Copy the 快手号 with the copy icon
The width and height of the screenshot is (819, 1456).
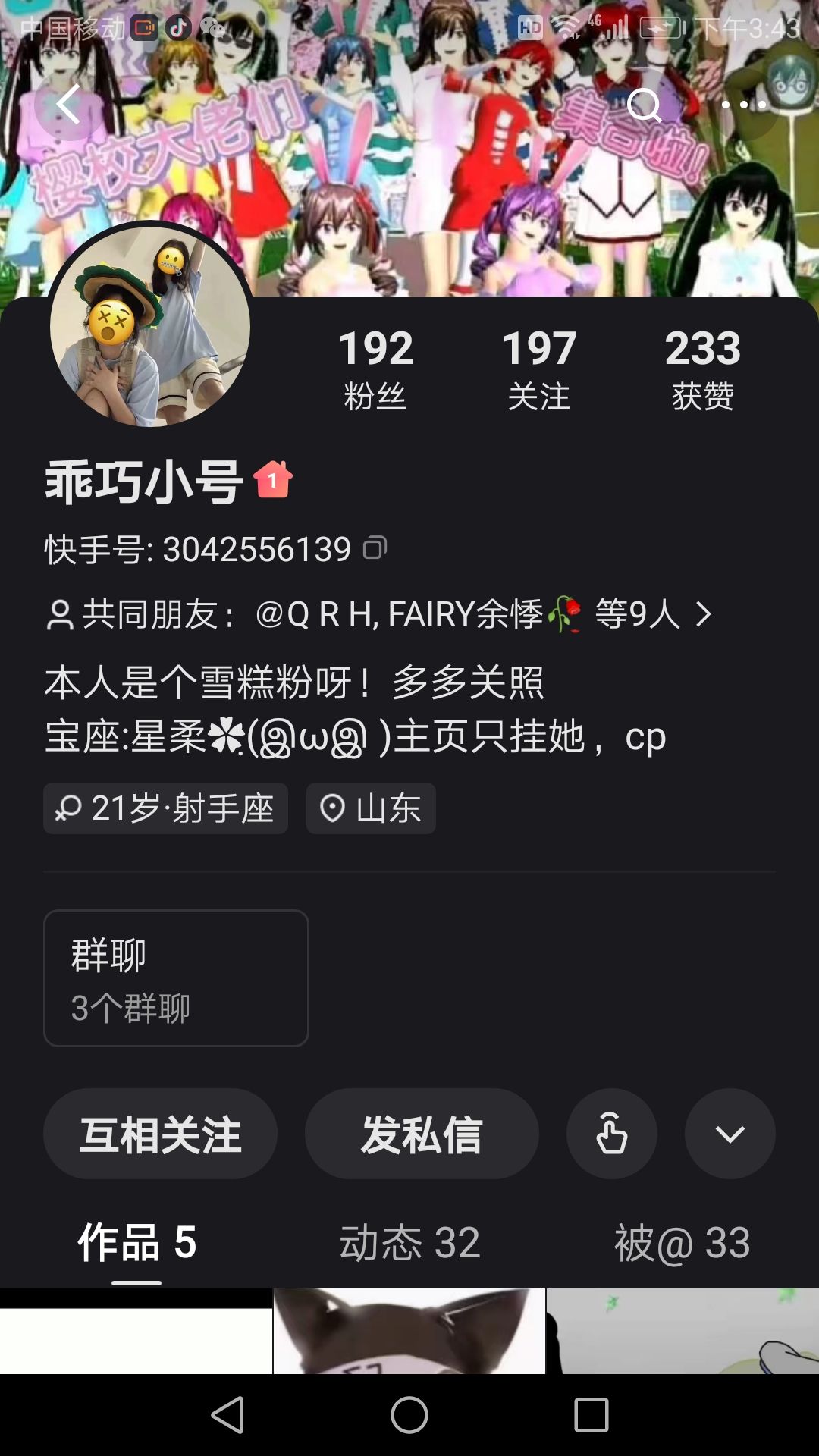(x=375, y=548)
